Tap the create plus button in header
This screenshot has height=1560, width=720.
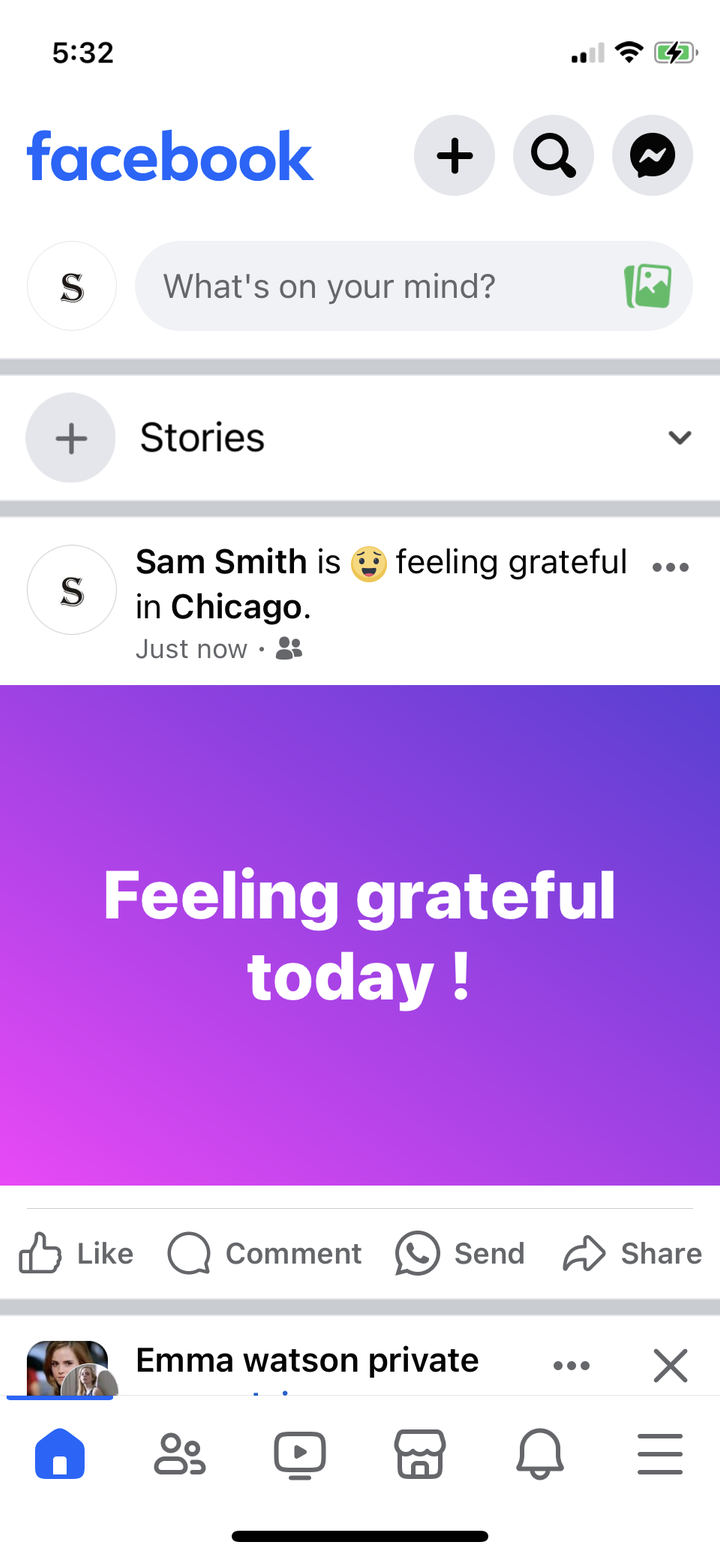click(x=454, y=156)
